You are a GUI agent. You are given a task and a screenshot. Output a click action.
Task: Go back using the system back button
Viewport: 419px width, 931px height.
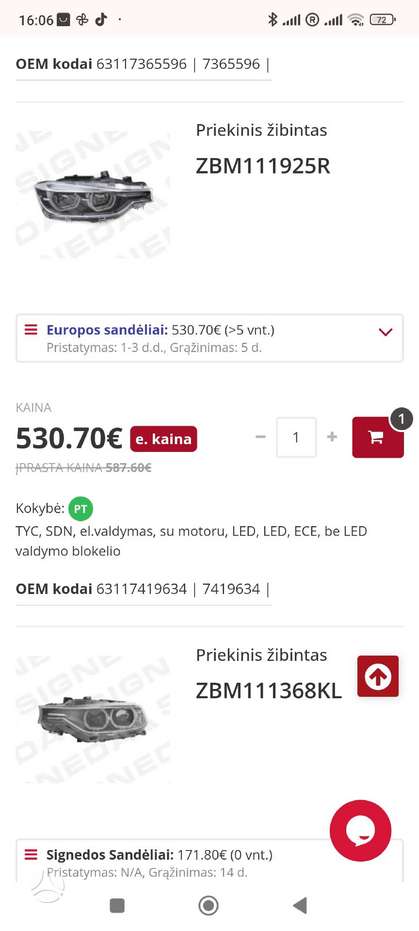tap(300, 905)
